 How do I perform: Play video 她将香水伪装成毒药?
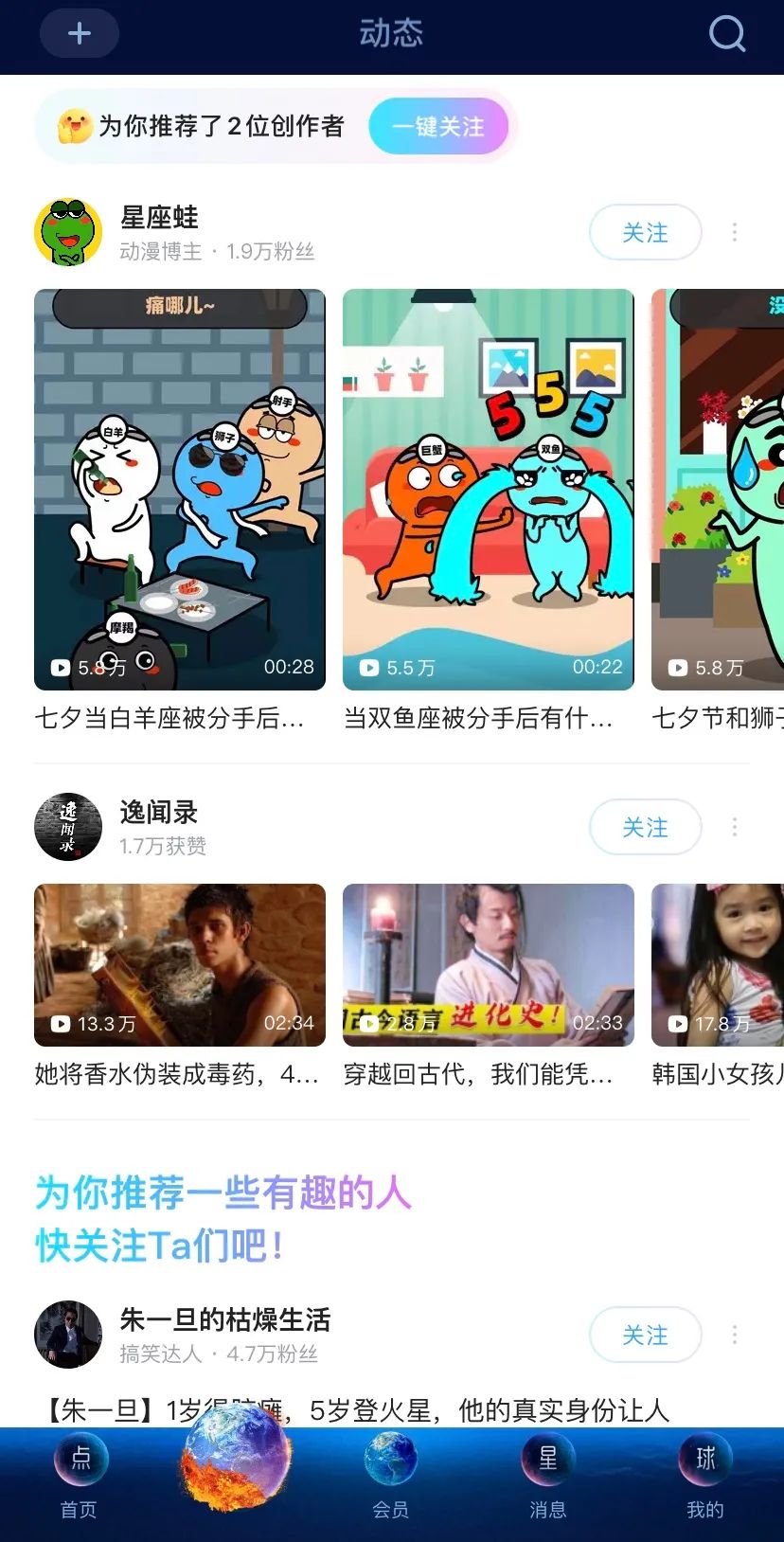[180, 964]
